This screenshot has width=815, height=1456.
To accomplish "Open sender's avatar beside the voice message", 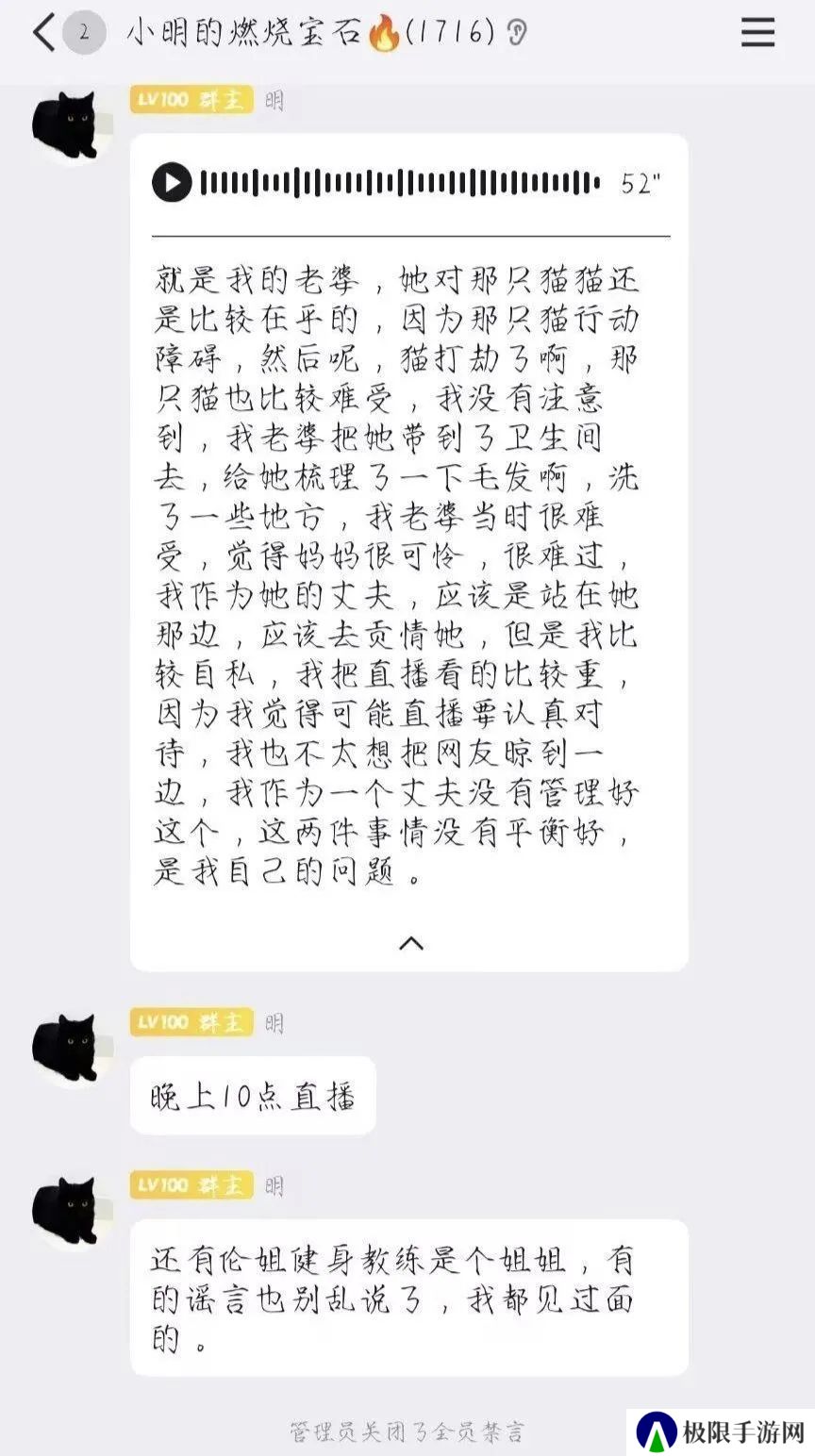I will pyautogui.click(x=66, y=126).
